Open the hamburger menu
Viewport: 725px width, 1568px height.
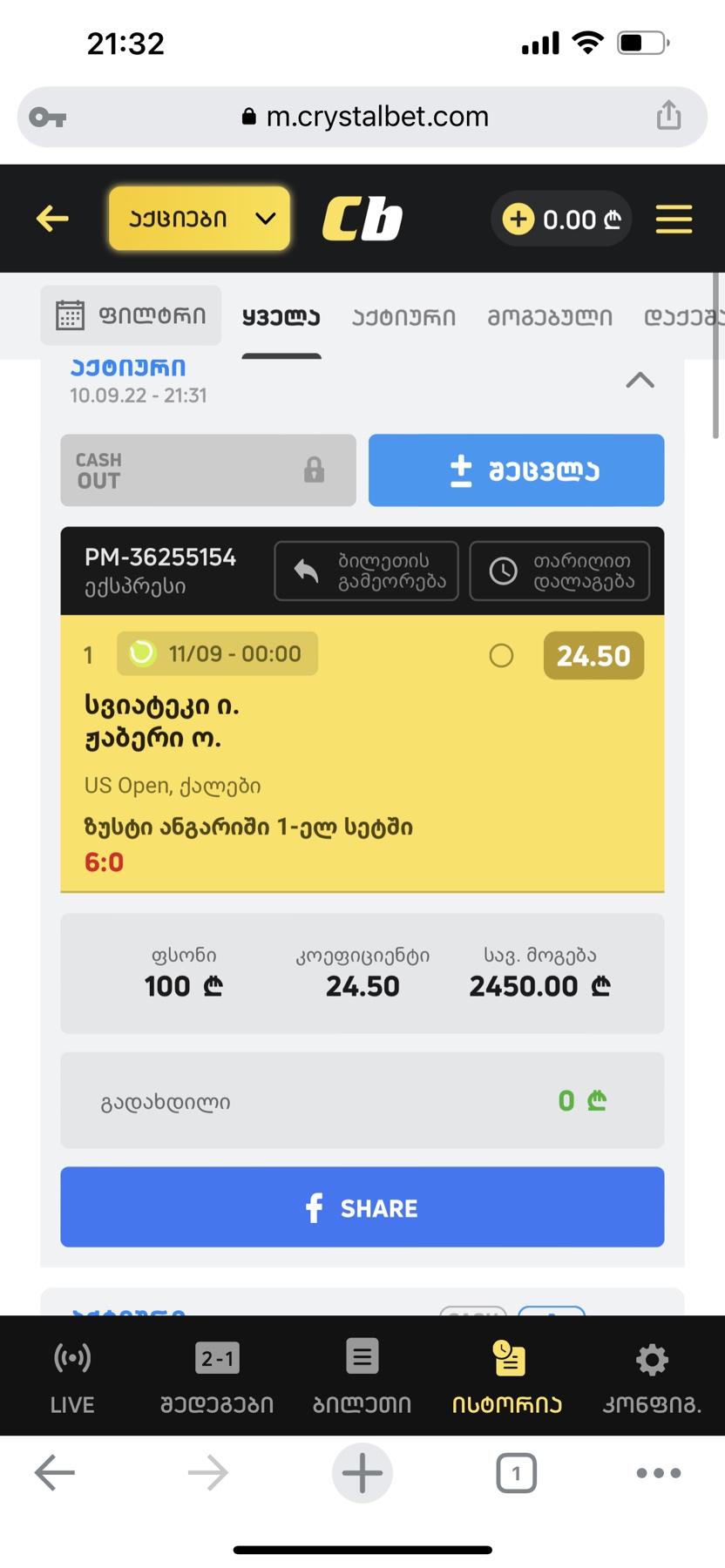point(674,219)
